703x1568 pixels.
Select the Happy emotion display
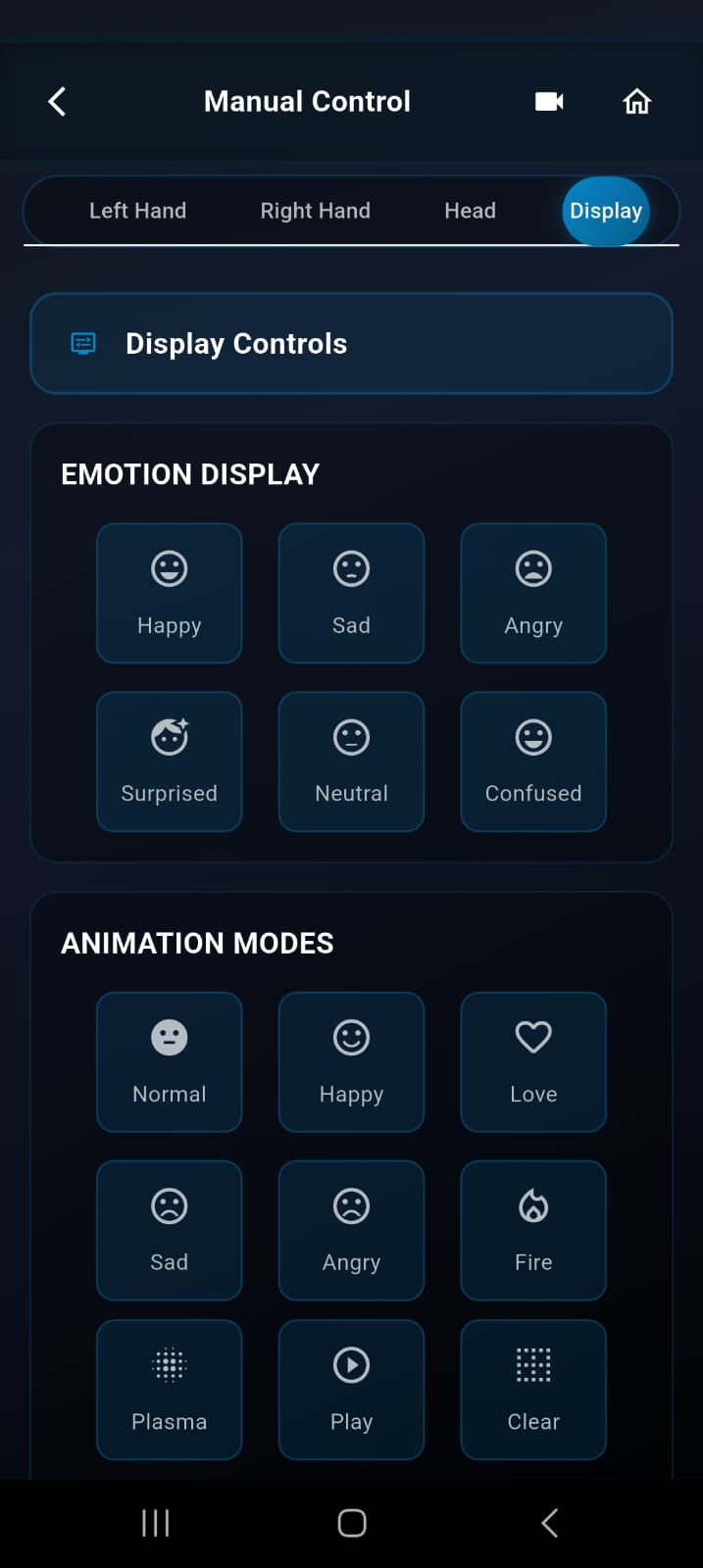(170, 593)
